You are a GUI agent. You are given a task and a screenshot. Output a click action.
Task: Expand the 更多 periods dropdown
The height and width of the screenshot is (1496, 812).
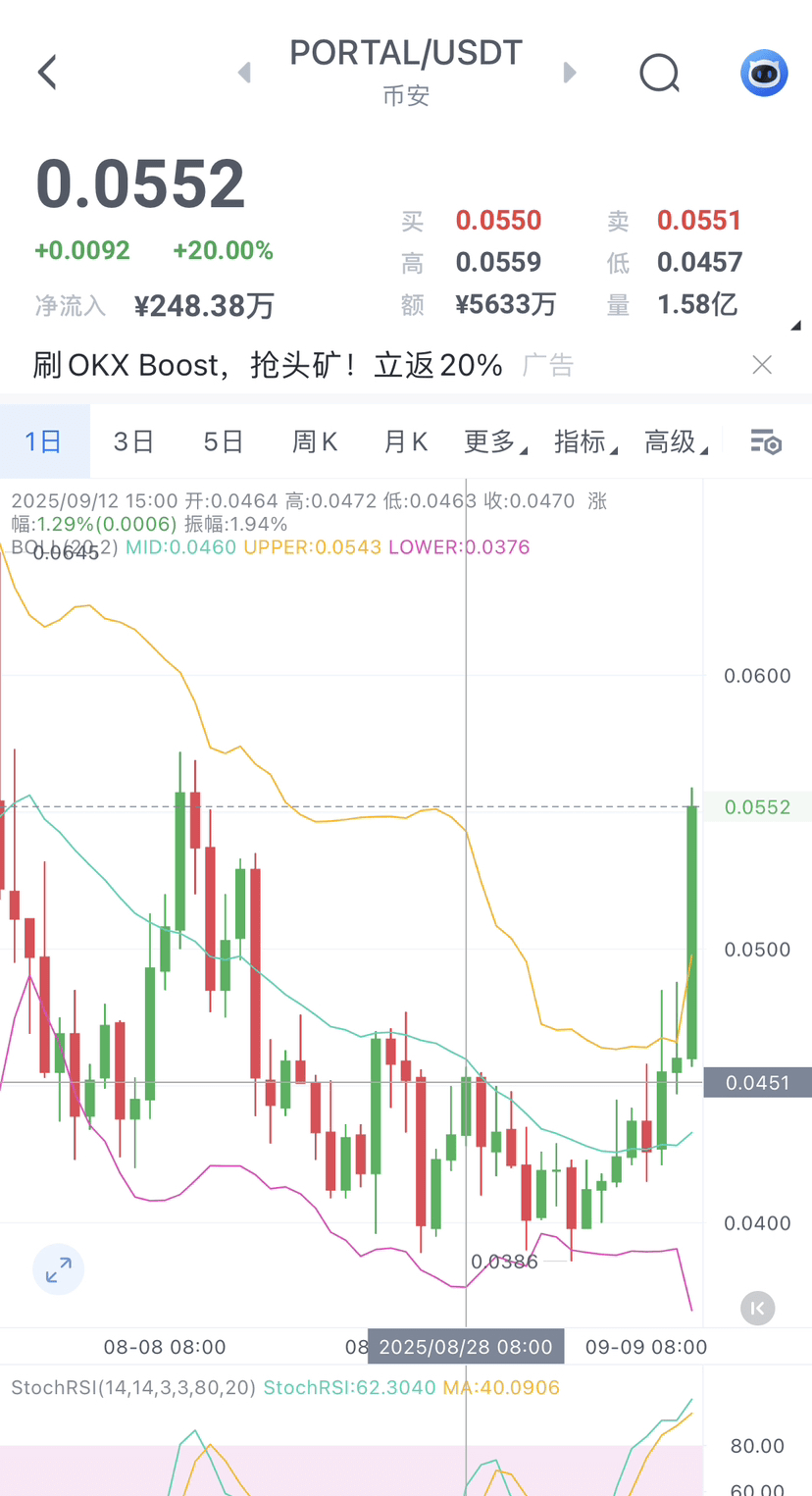[493, 441]
